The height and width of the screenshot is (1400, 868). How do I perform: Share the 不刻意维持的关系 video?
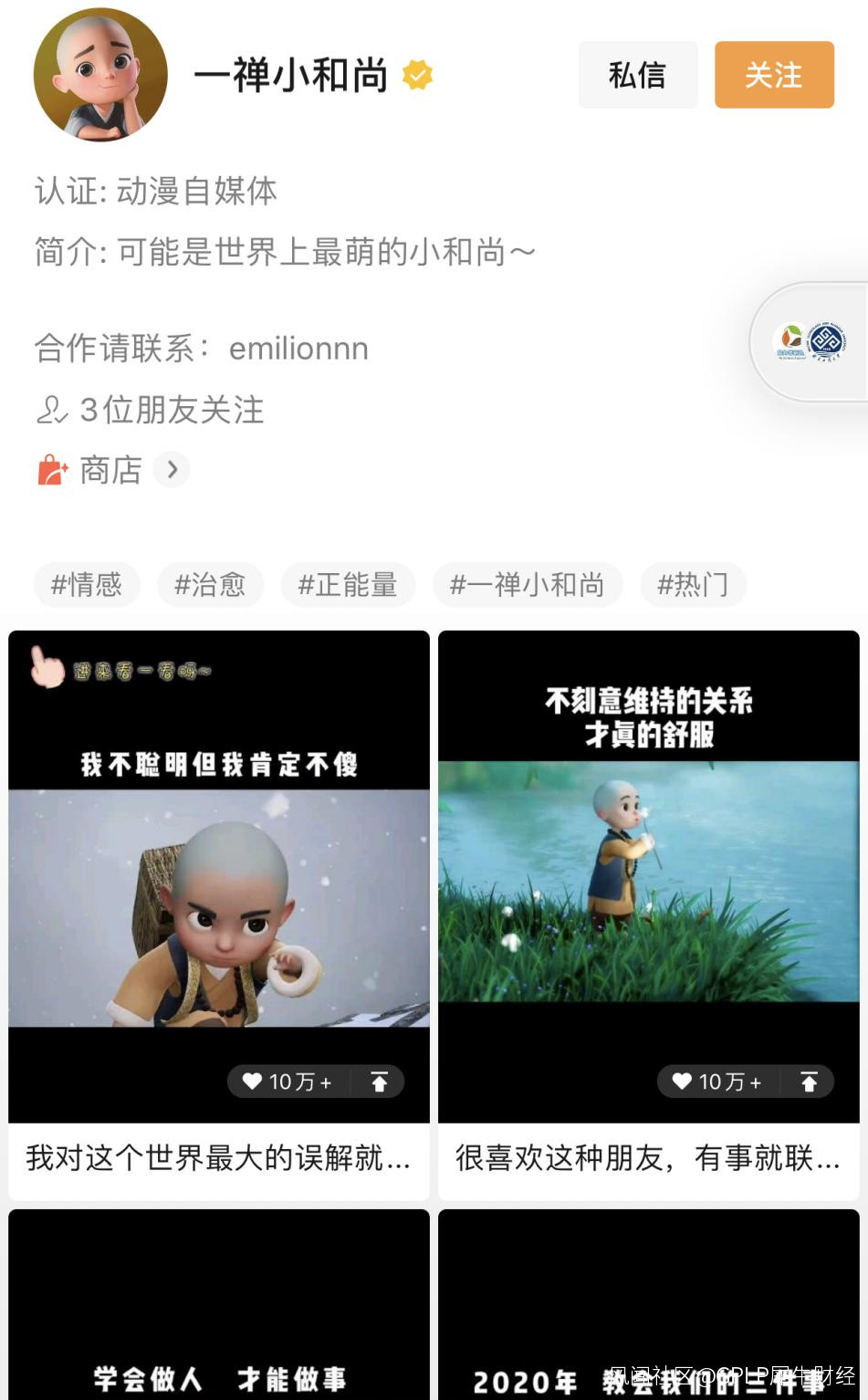click(x=810, y=1081)
